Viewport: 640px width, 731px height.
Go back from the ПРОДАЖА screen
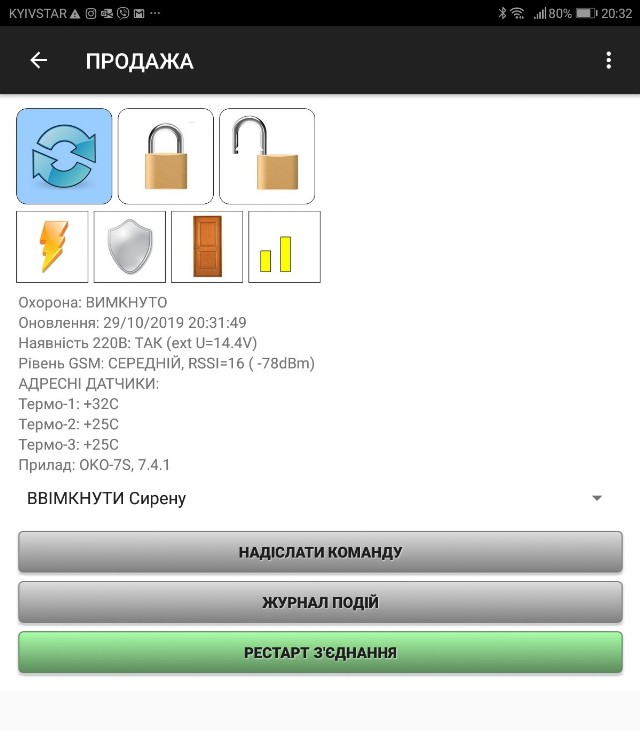point(39,61)
